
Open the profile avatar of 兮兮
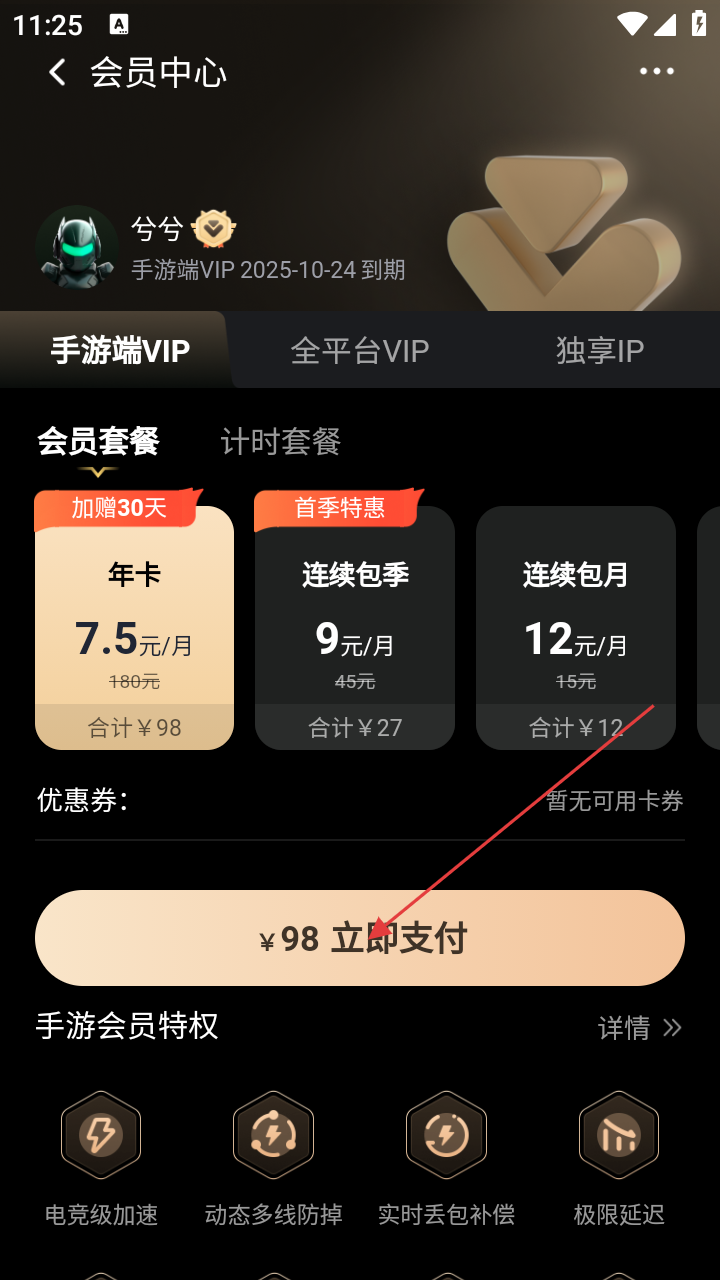(x=76, y=247)
